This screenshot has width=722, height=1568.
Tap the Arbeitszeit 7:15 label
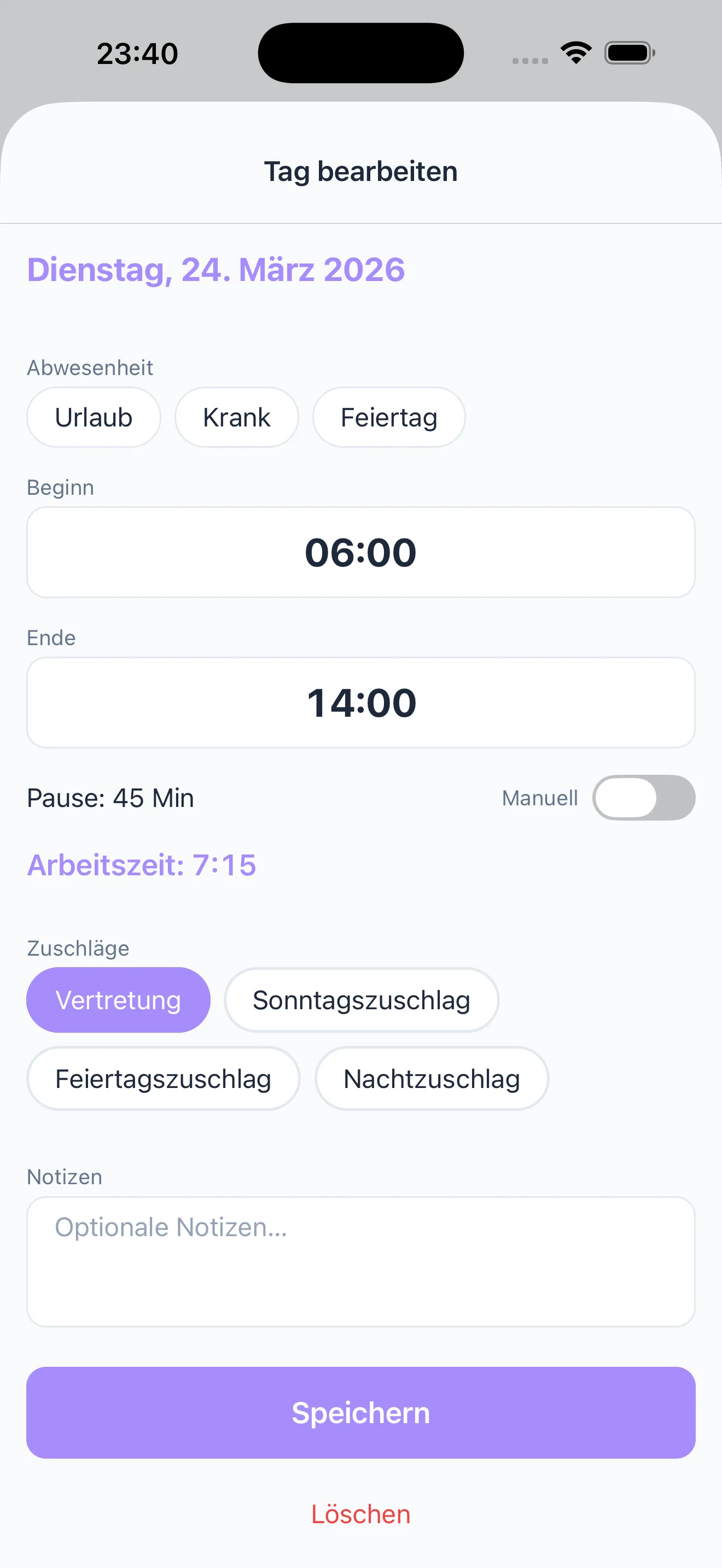pos(142,865)
